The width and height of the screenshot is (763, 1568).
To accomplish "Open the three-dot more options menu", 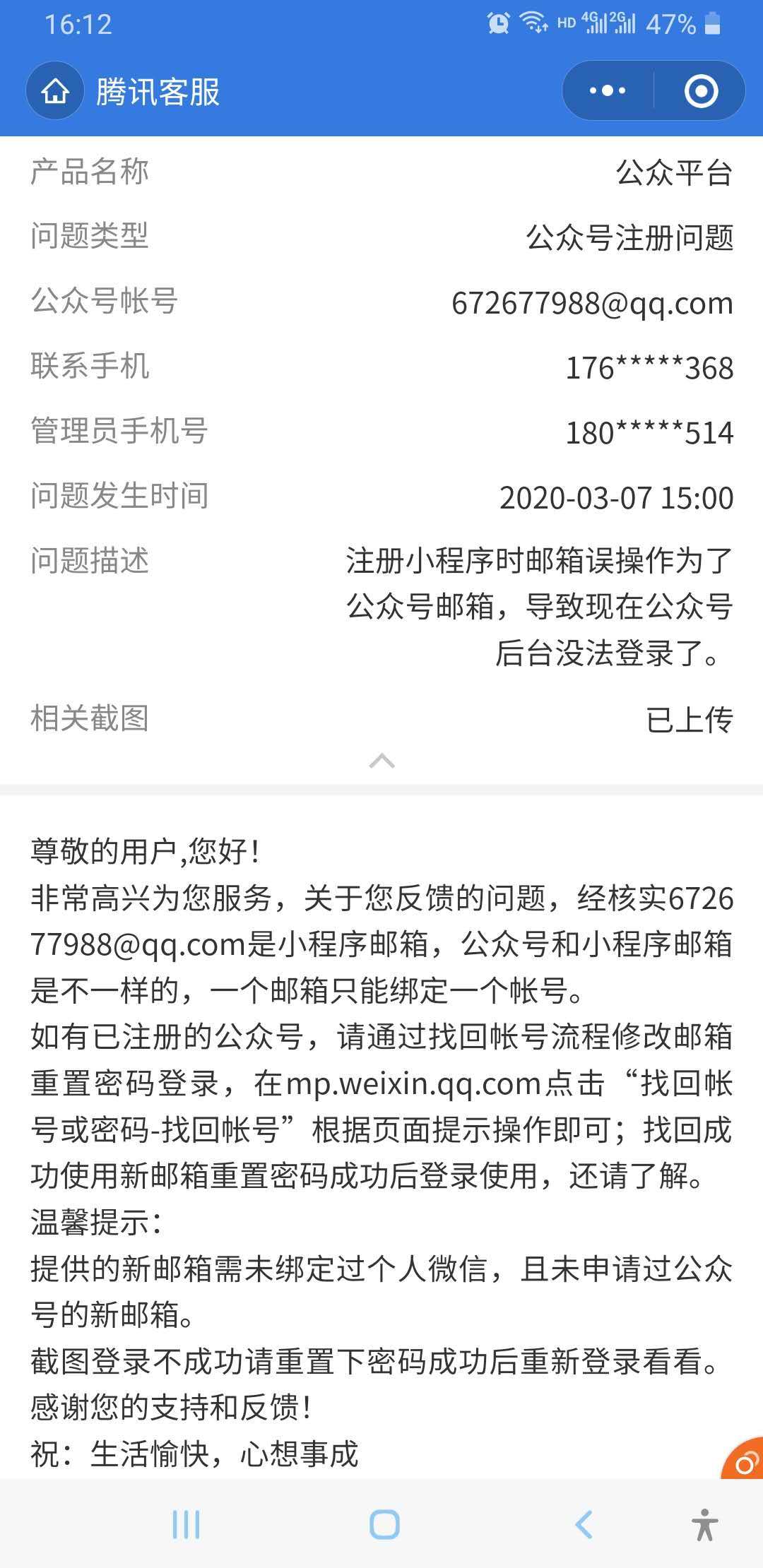I will tap(608, 91).
